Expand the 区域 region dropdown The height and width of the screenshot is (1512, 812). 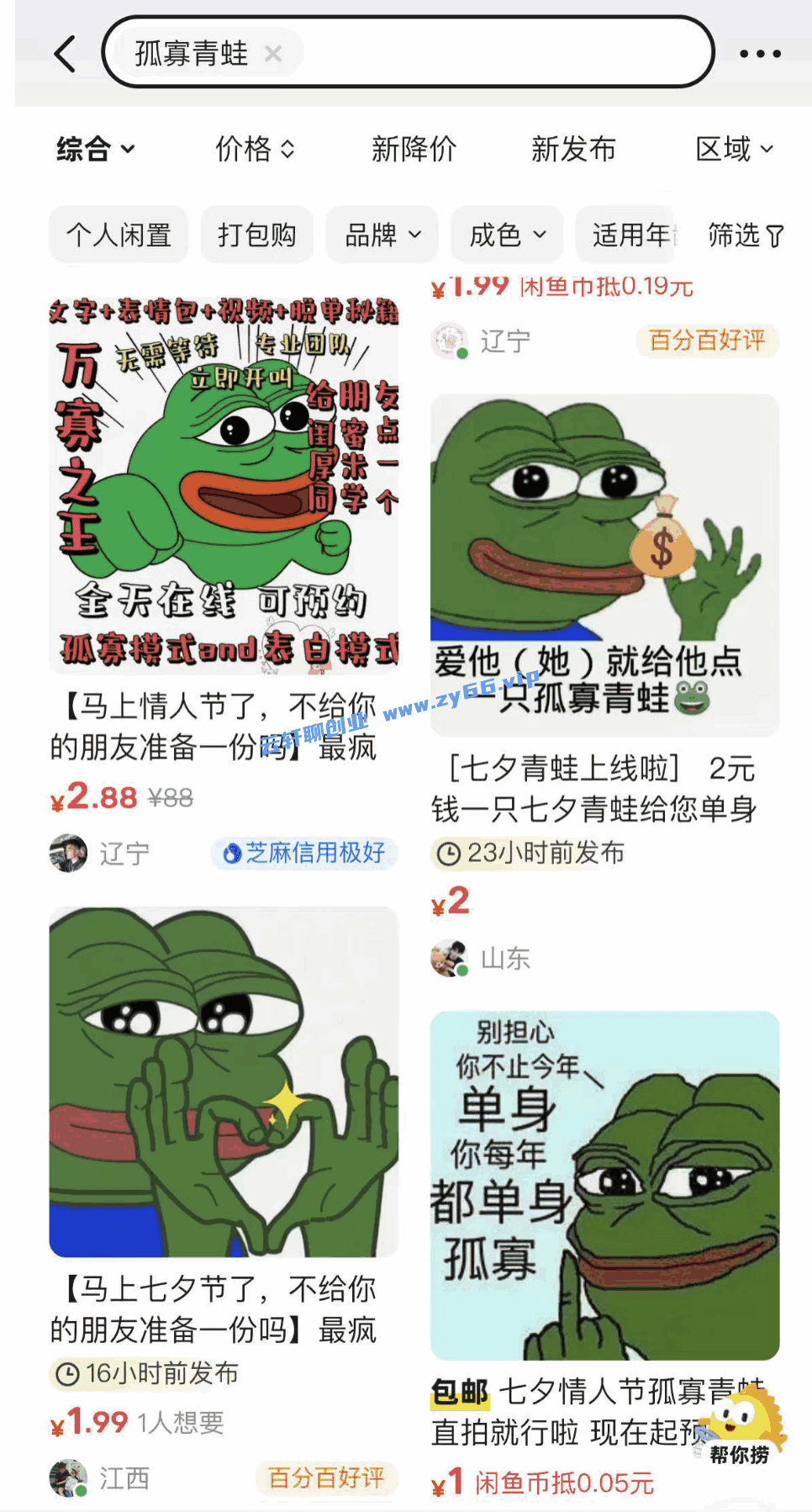click(734, 150)
